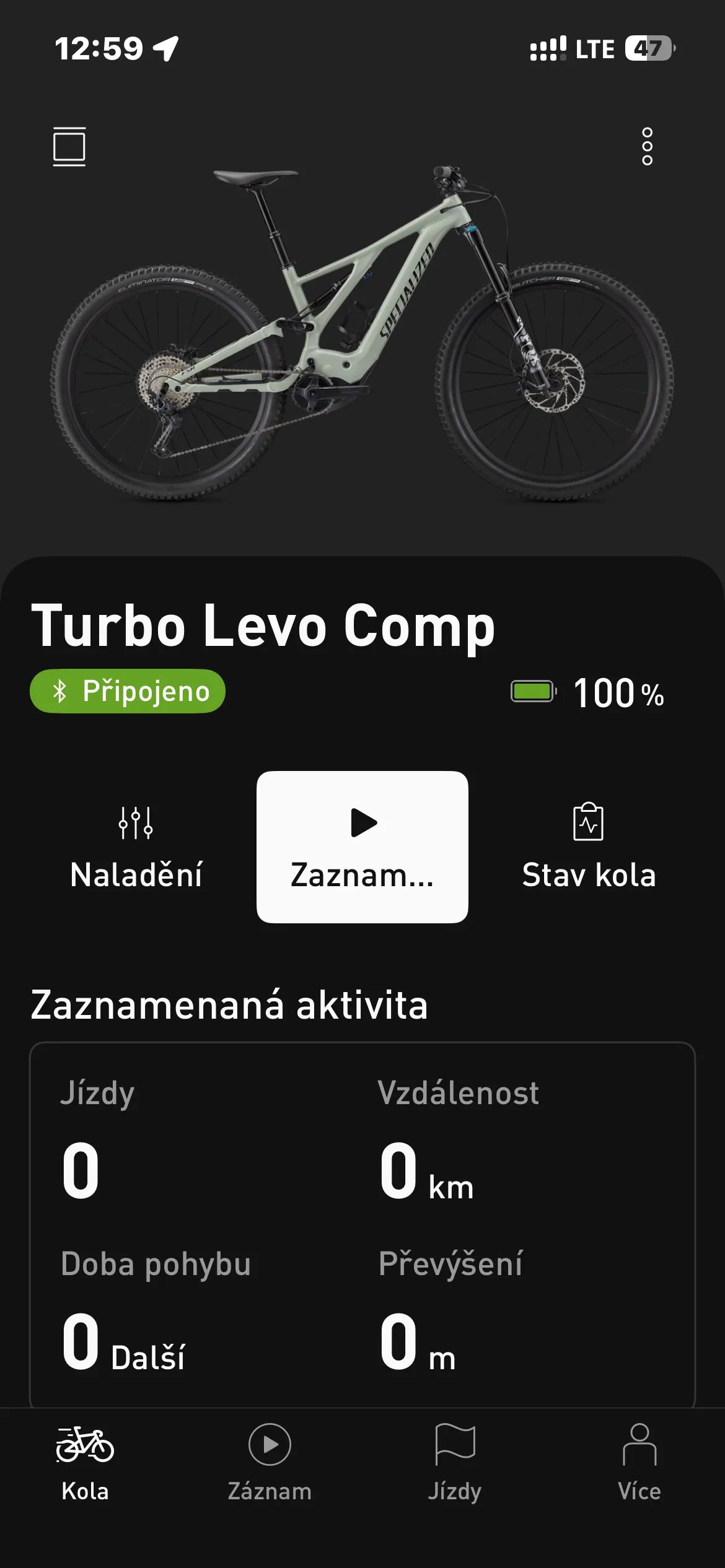Start recording with the Zaznam button
725x1568 pixels.
pos(362,847)
